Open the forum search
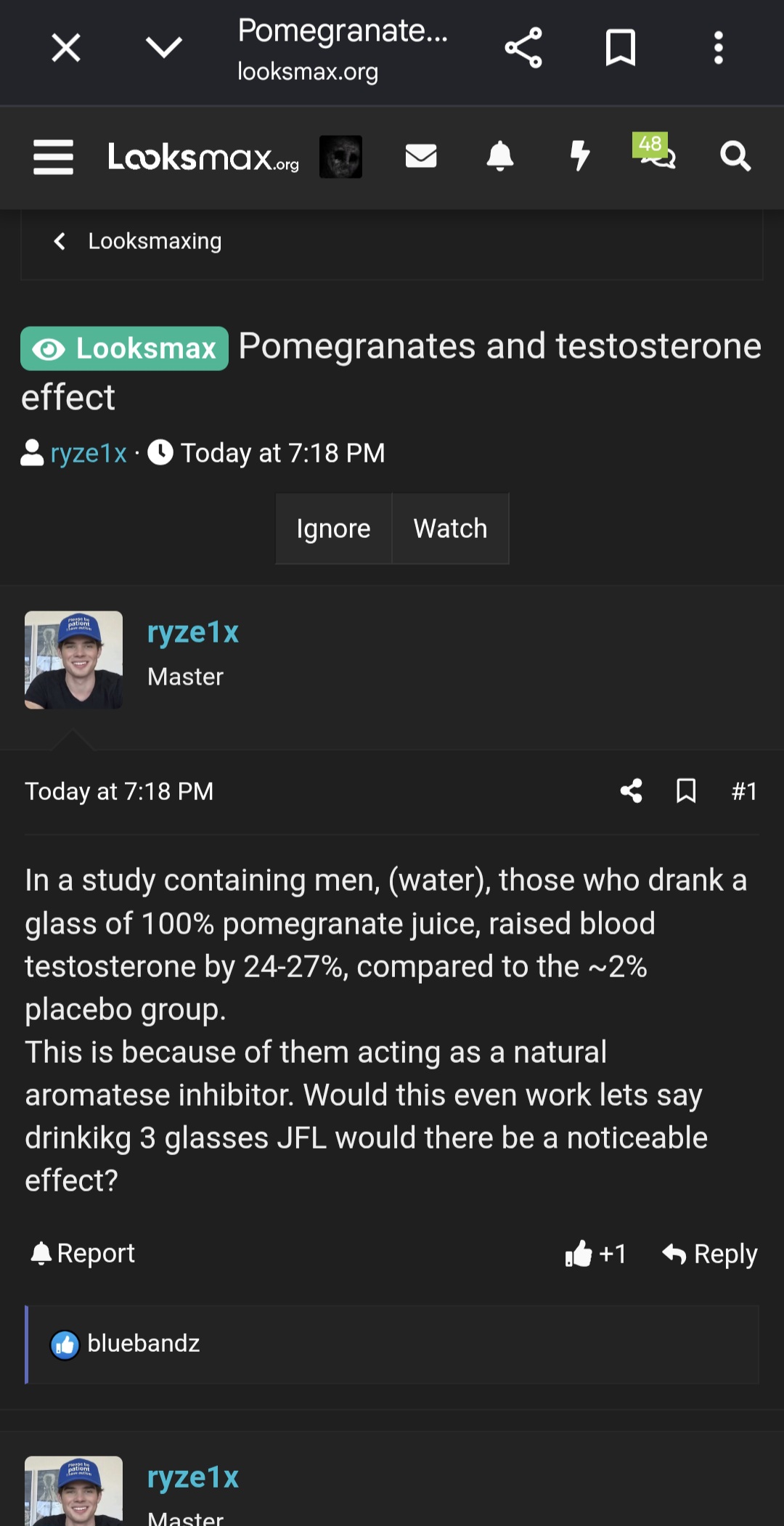This screenshot has height=1526, width=784. pos(735,156)
